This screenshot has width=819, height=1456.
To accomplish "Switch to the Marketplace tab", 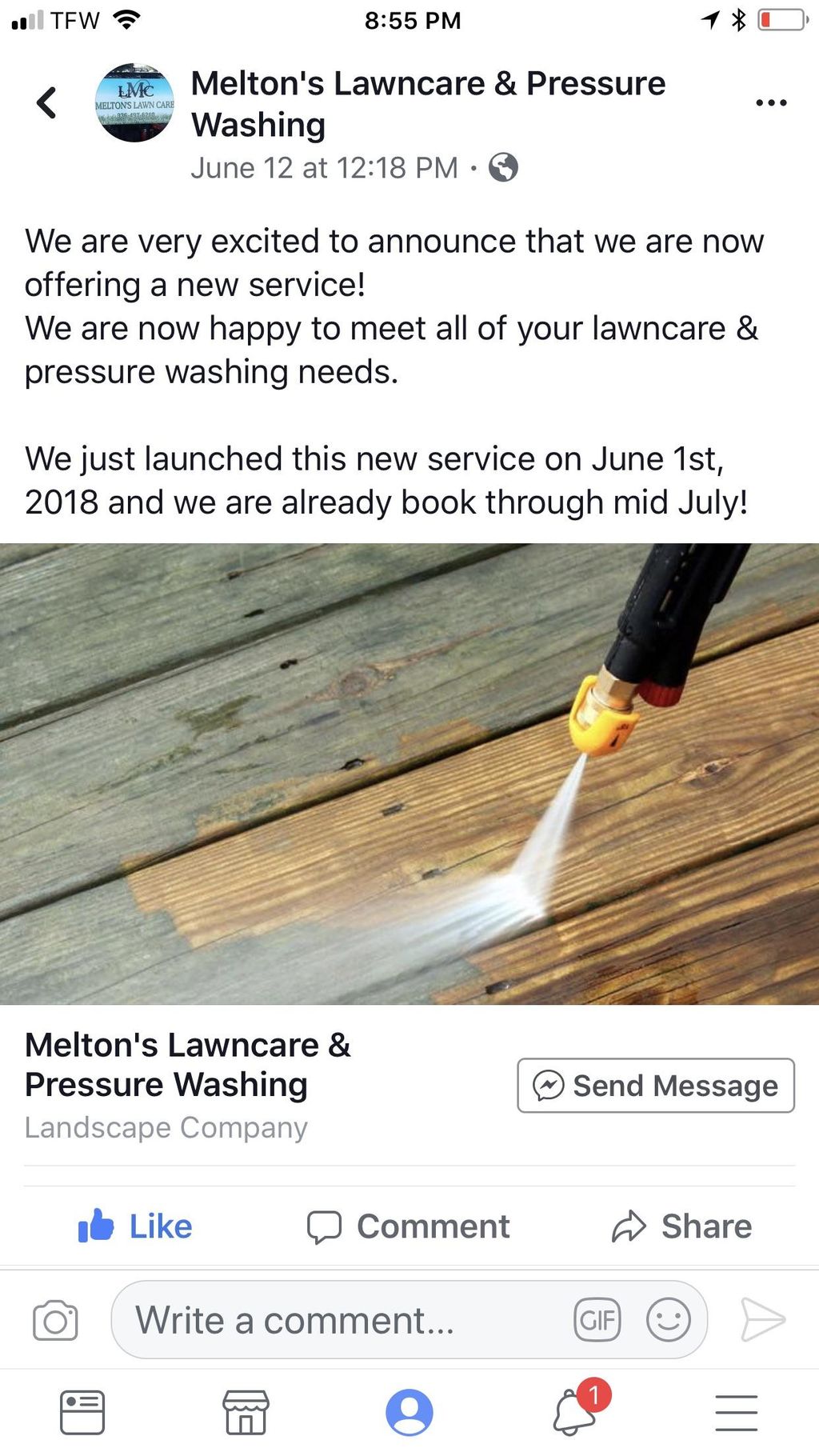I will [x=246, y=1412].
